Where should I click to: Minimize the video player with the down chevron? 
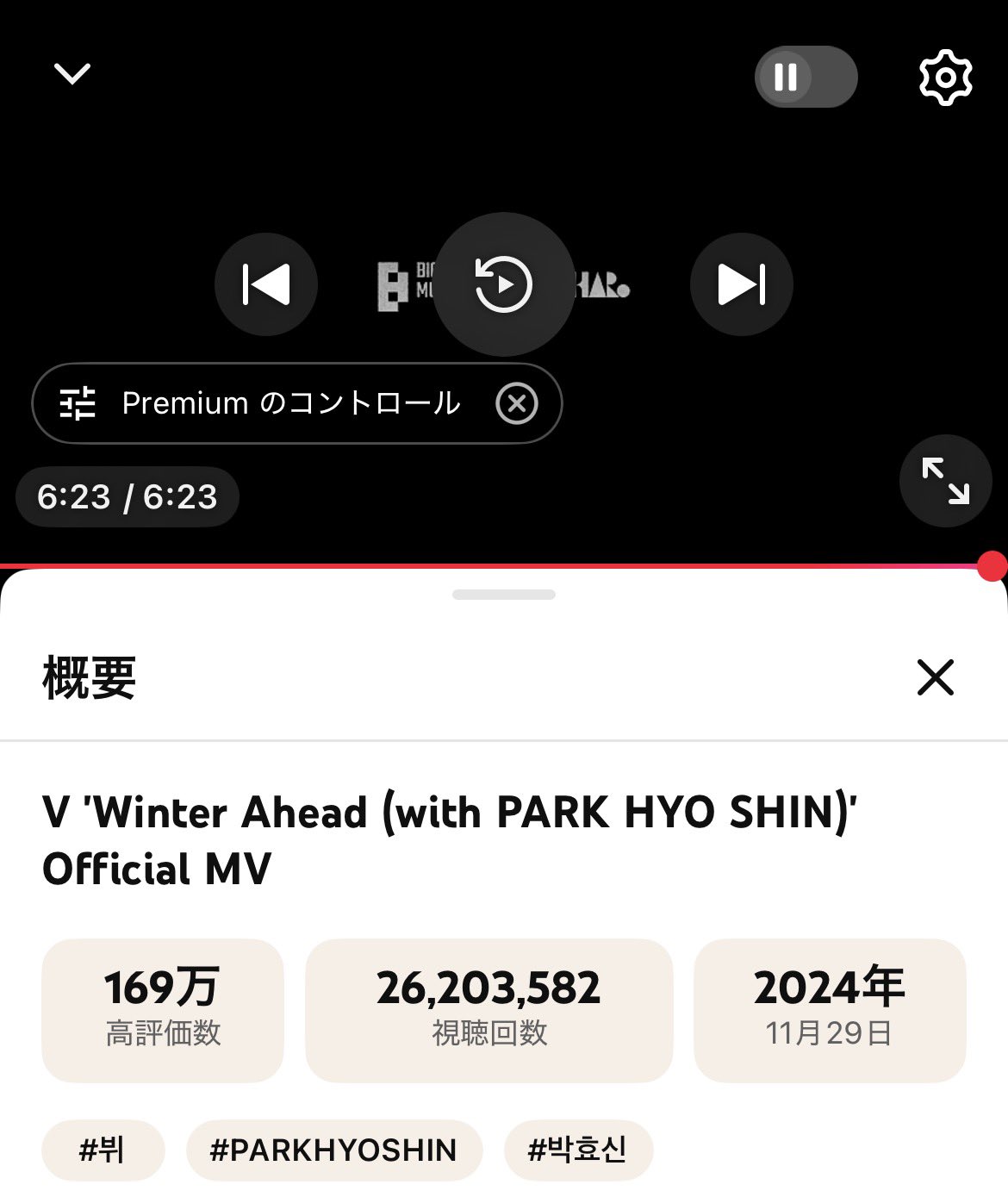click(x=72, y=74)
